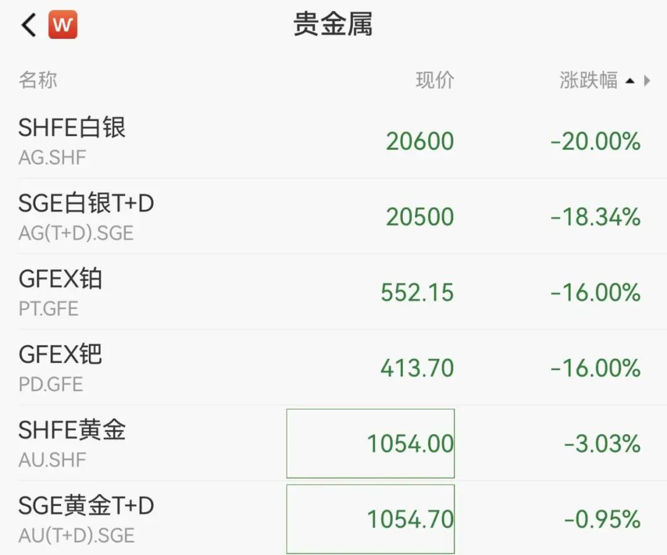Screen dimensions: 667x555
Task: View GFEX铂 contract details
Action: click(61, 292)
